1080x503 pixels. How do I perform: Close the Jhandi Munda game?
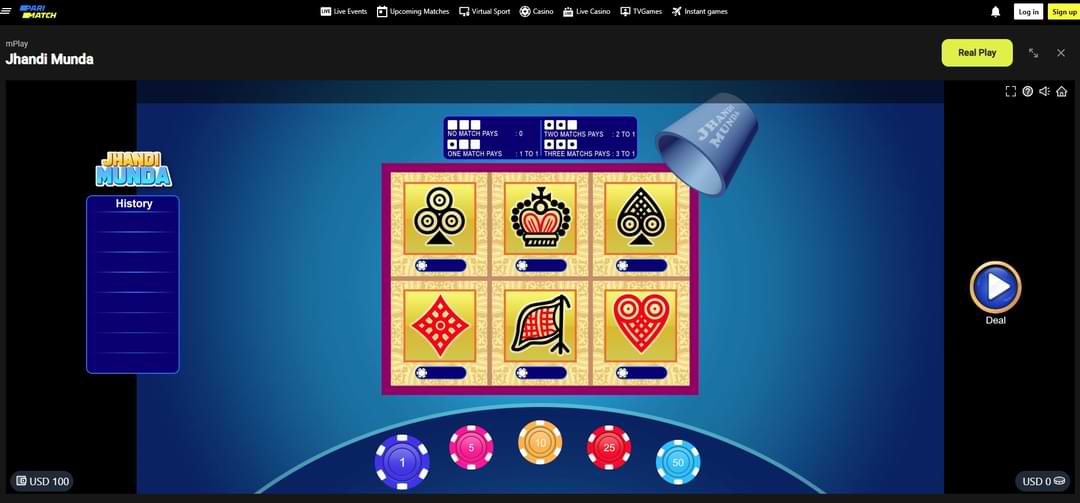point(1061,53)
